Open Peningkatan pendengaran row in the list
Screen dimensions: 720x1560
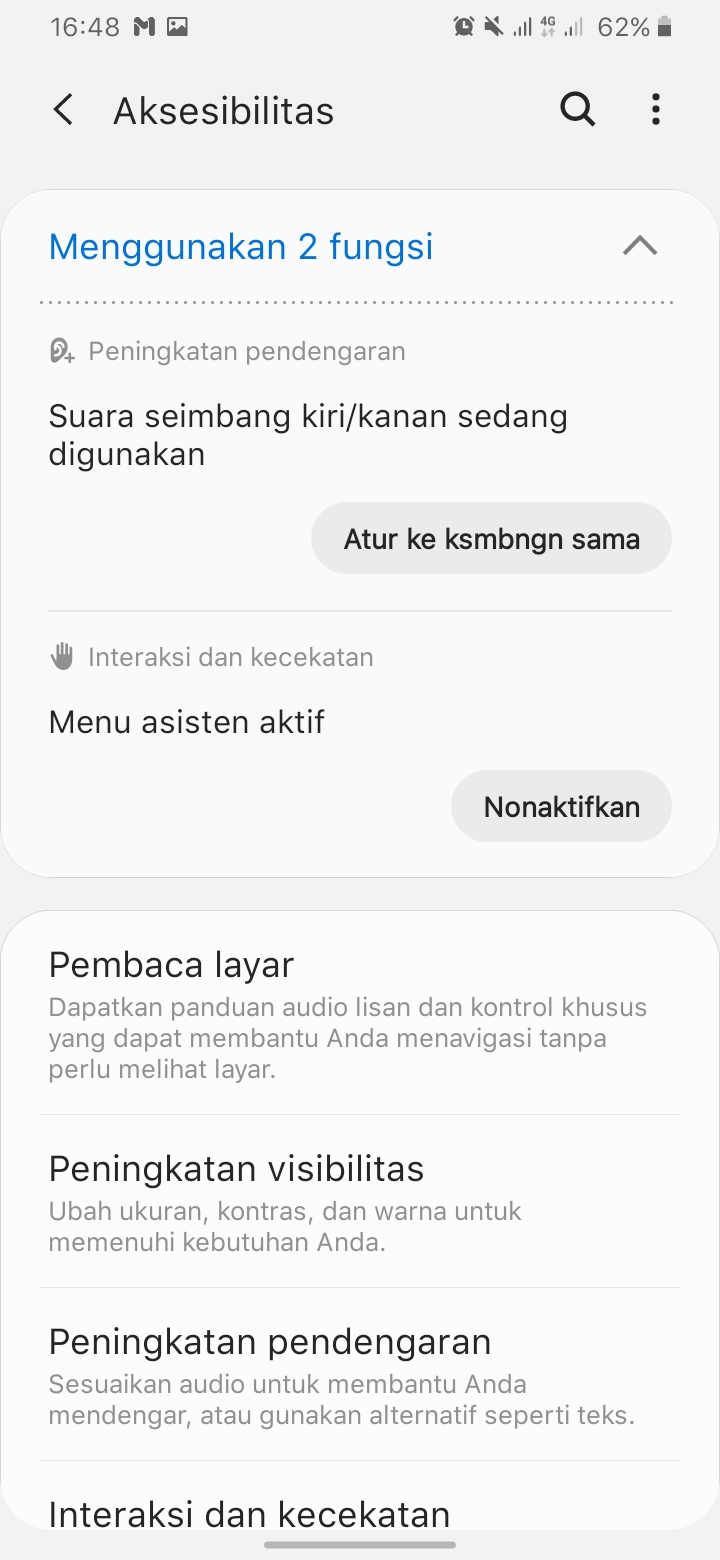click(360, 1374)
